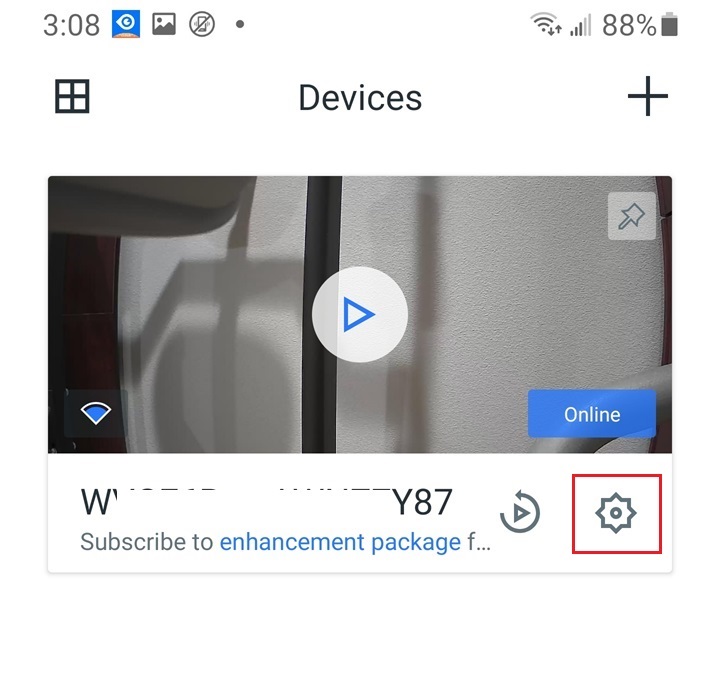Viewport: 720px width, 674px height.
Task: Switch to the multi-view grid layout
Action: (72, 97)
